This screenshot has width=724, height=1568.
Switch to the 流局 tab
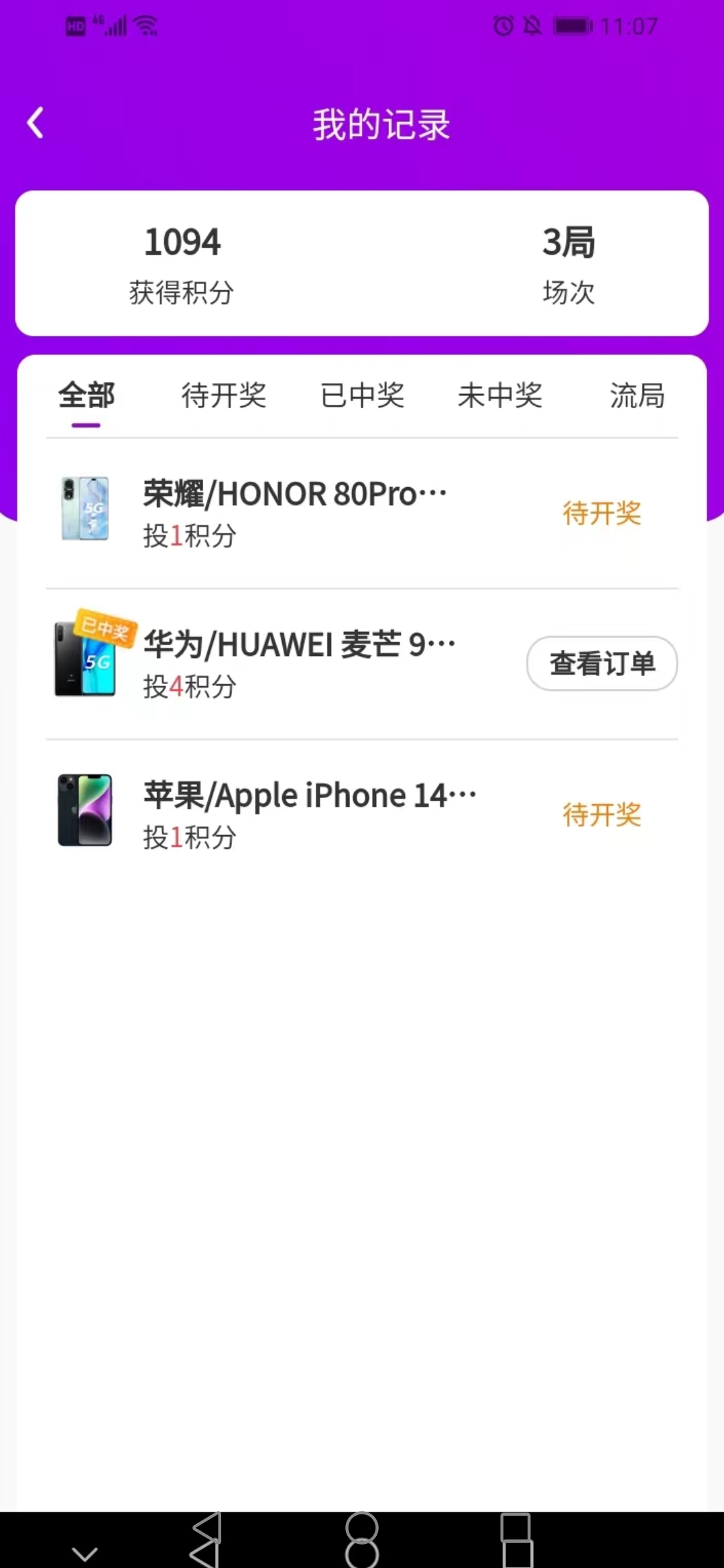click(636, 397)
